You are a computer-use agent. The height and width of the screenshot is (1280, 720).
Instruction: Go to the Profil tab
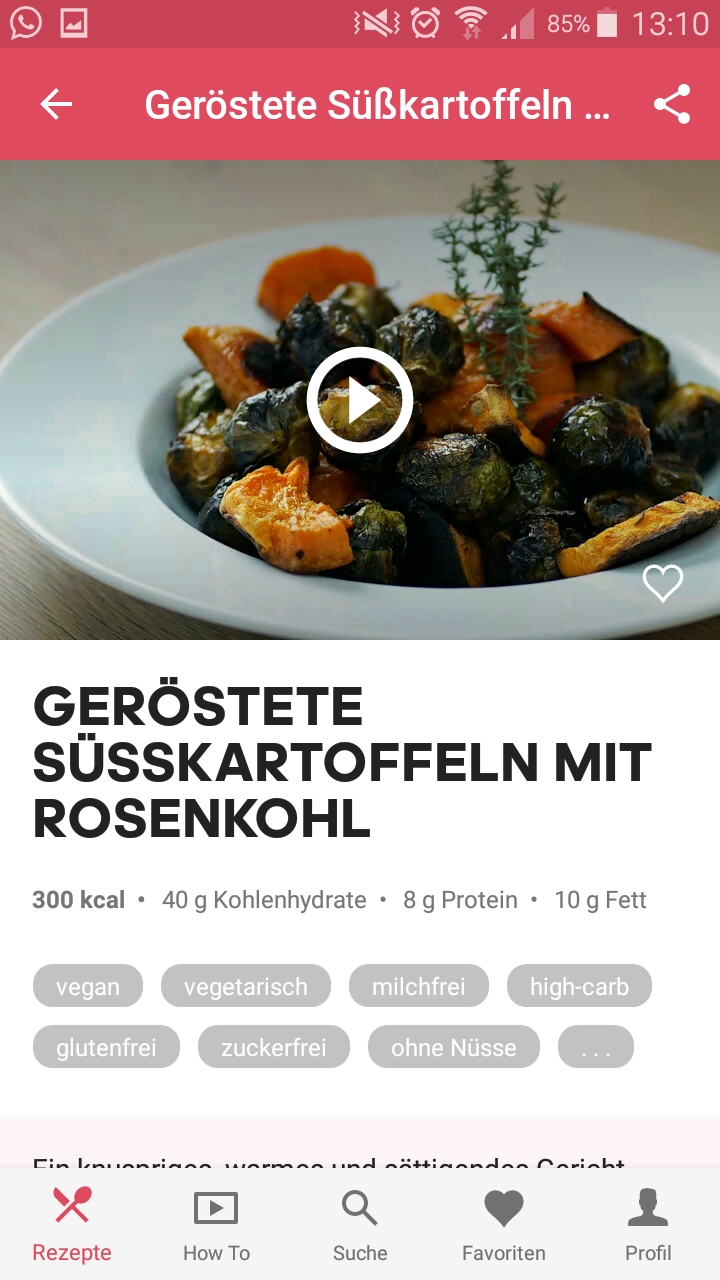(648, 1224)
